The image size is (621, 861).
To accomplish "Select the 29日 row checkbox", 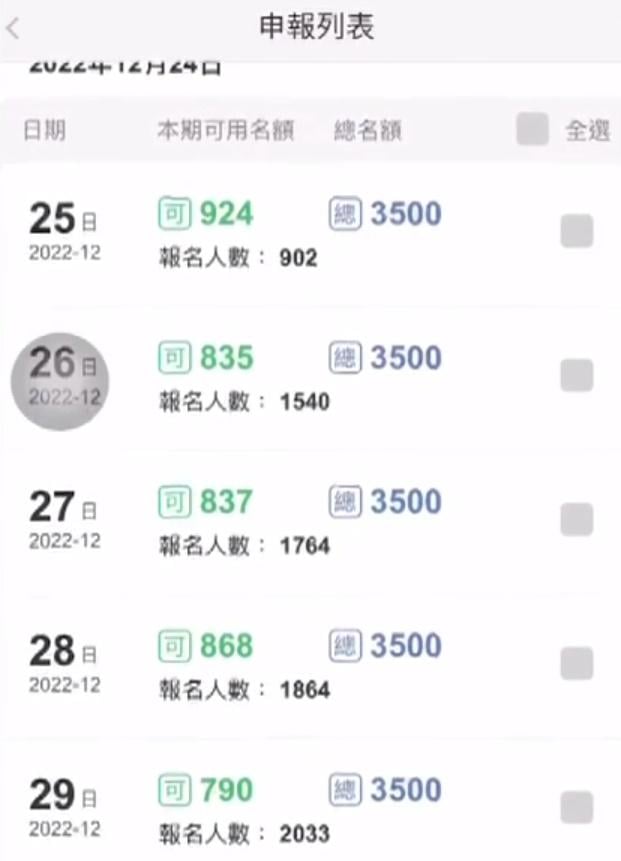I will [577, 807].
